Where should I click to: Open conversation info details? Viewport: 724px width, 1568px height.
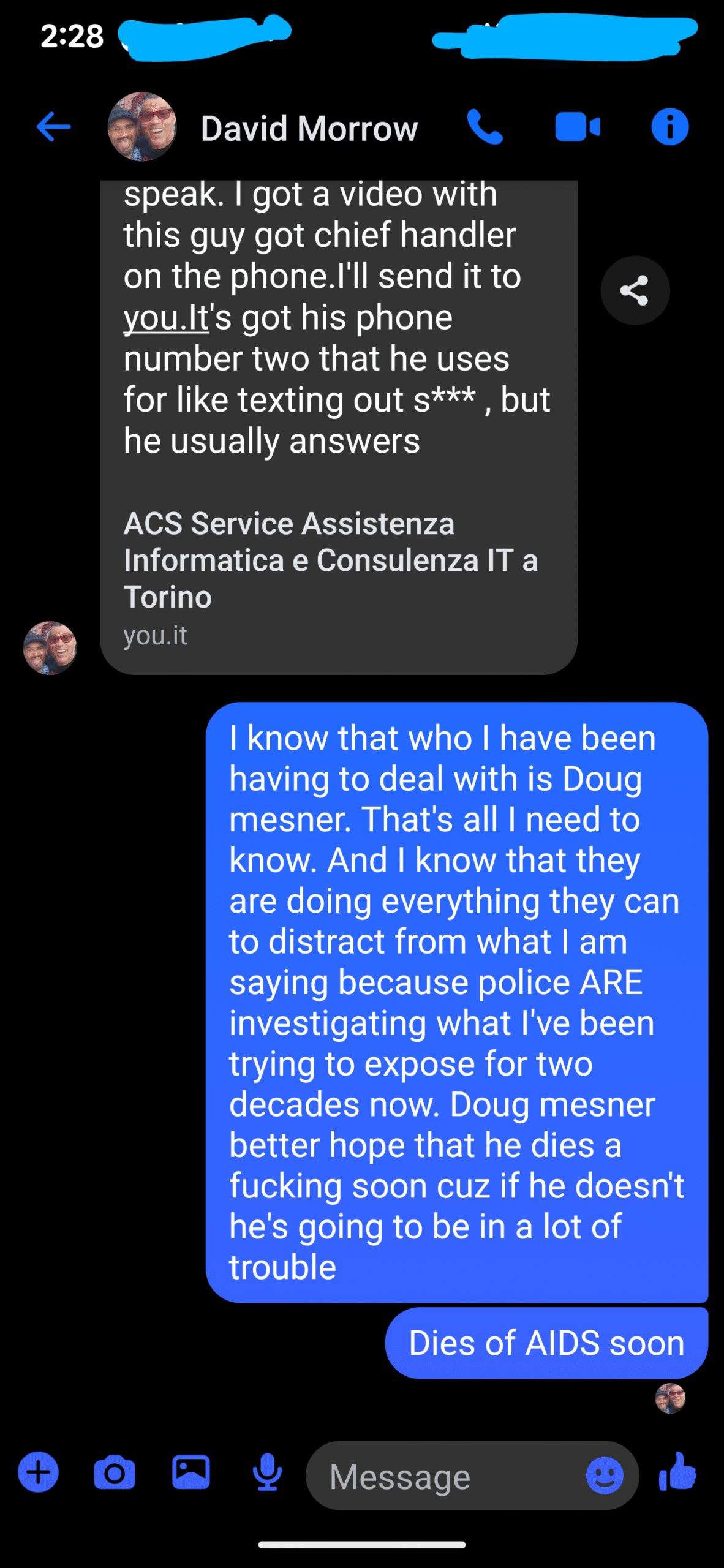tap(669, 127)
